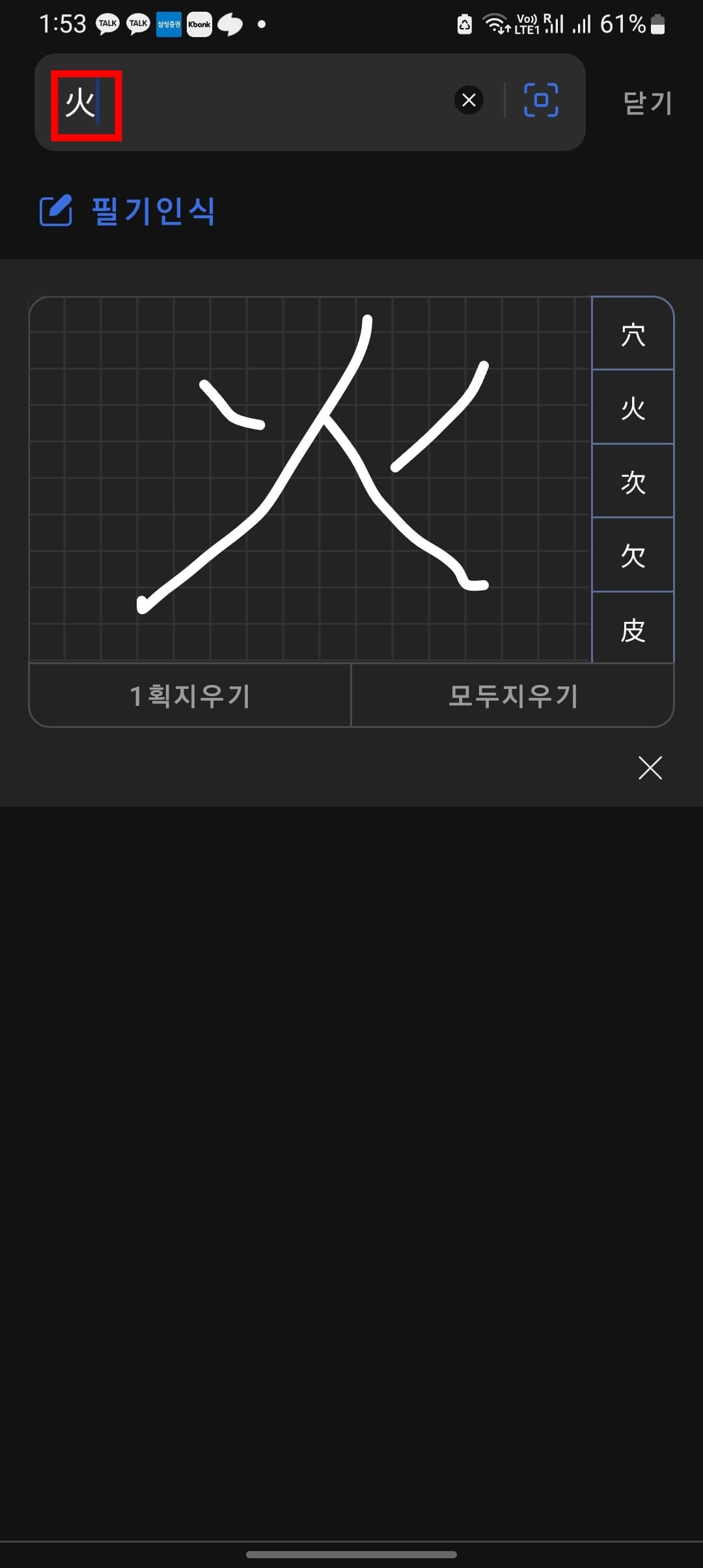
Task: Clear all strokes with 모두지우기
Action: pos(513,695)
